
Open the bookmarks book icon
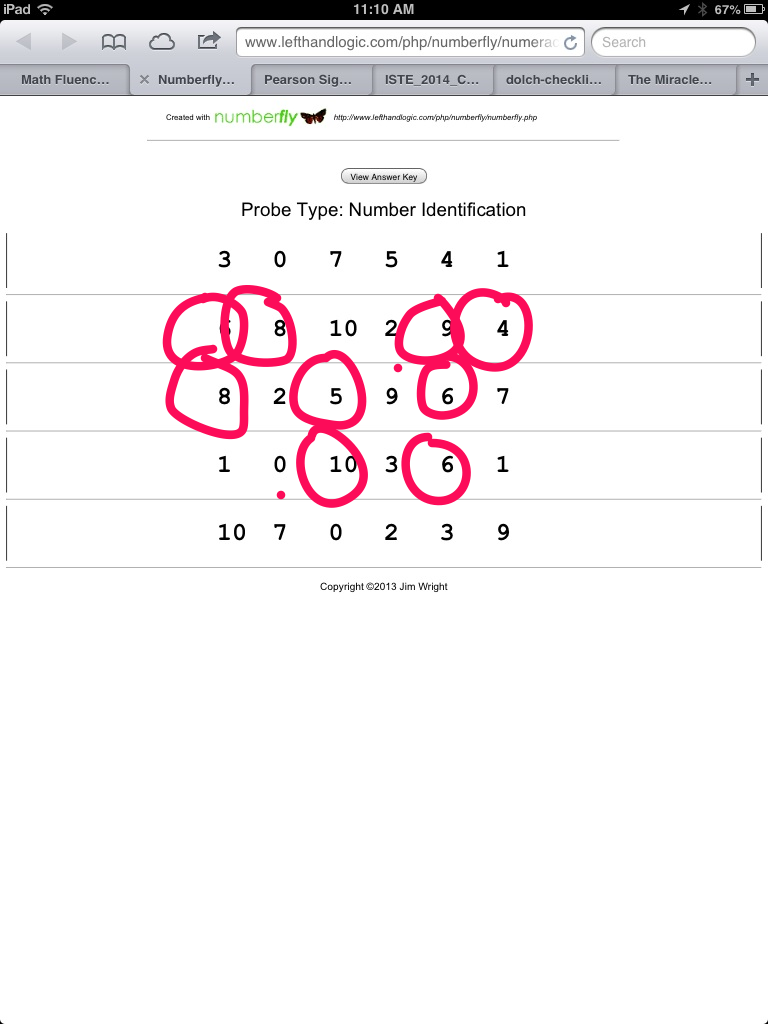[x=114, y=42]
